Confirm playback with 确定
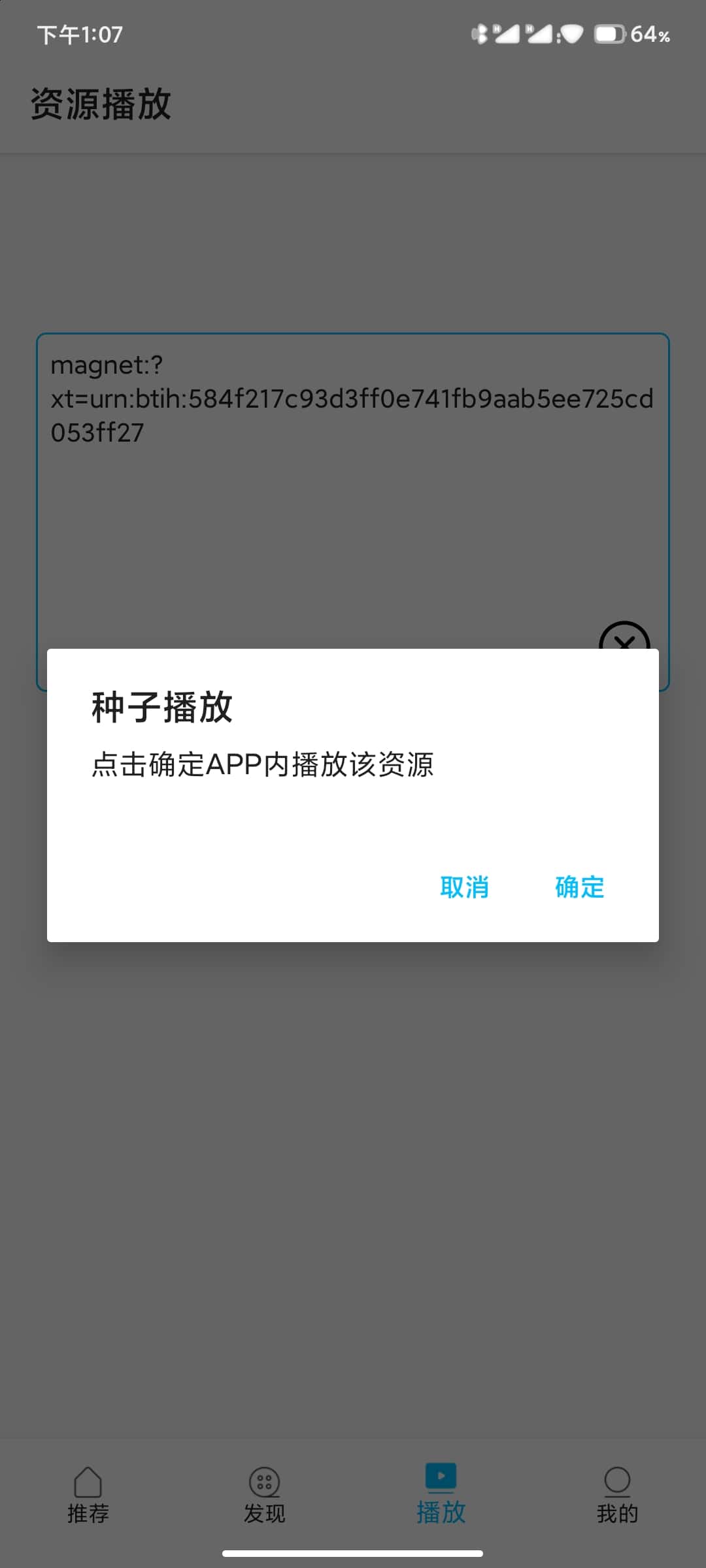Image resolution: width=706 pixels, height=1568 pixels. point(579,887)
